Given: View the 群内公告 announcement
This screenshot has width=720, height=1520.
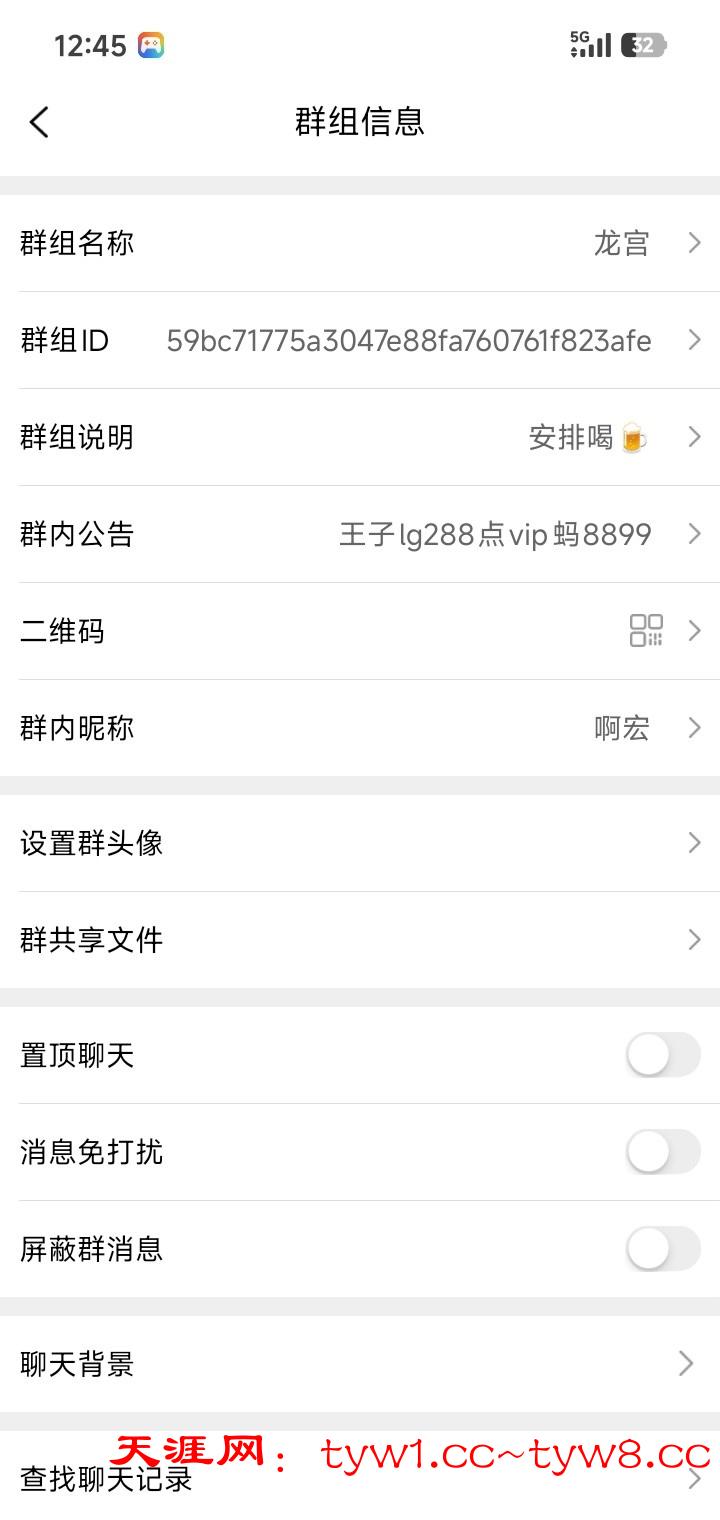Looking at the screenshot, I should click(360, 534).
